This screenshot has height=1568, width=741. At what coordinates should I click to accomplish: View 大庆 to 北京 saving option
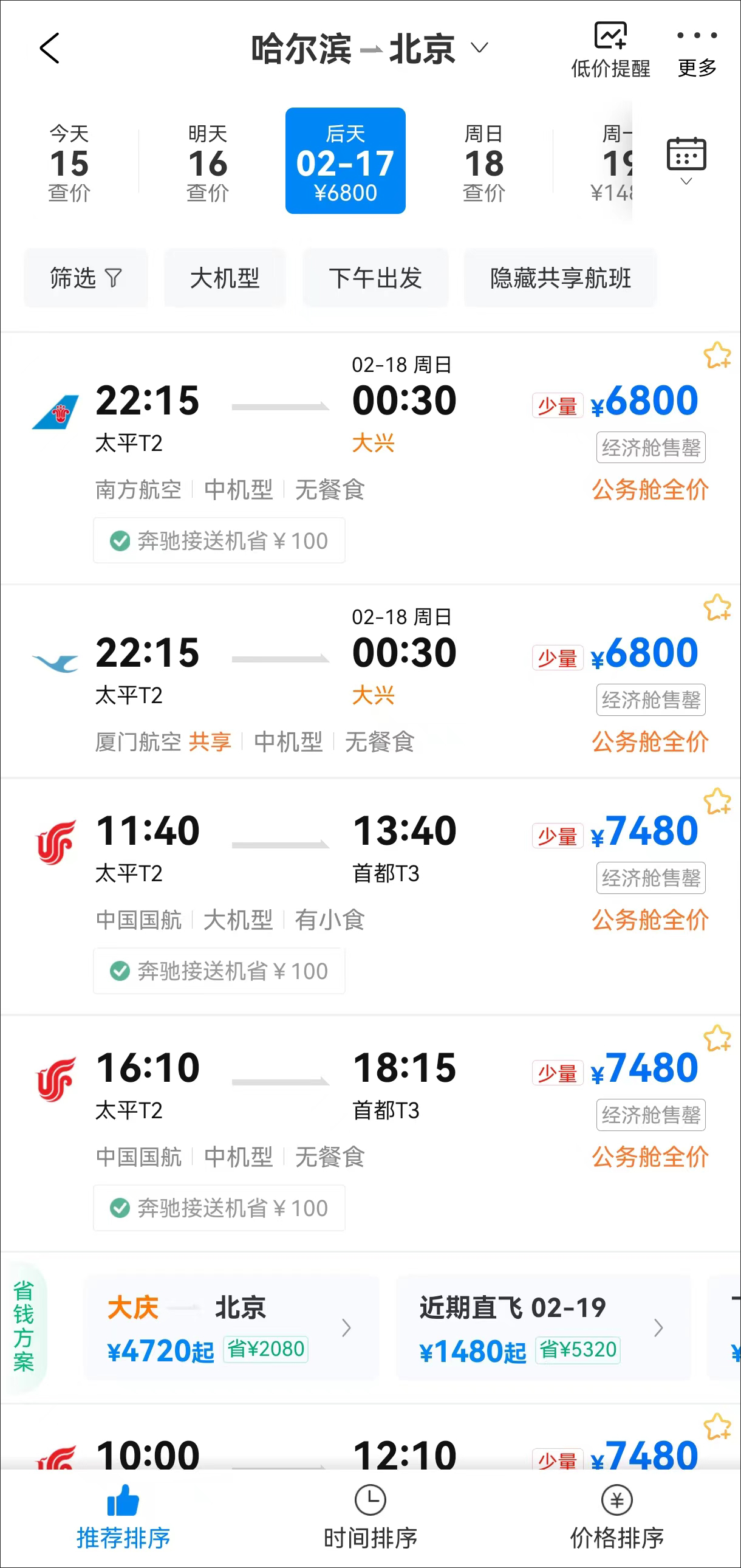coord(231,1328)
